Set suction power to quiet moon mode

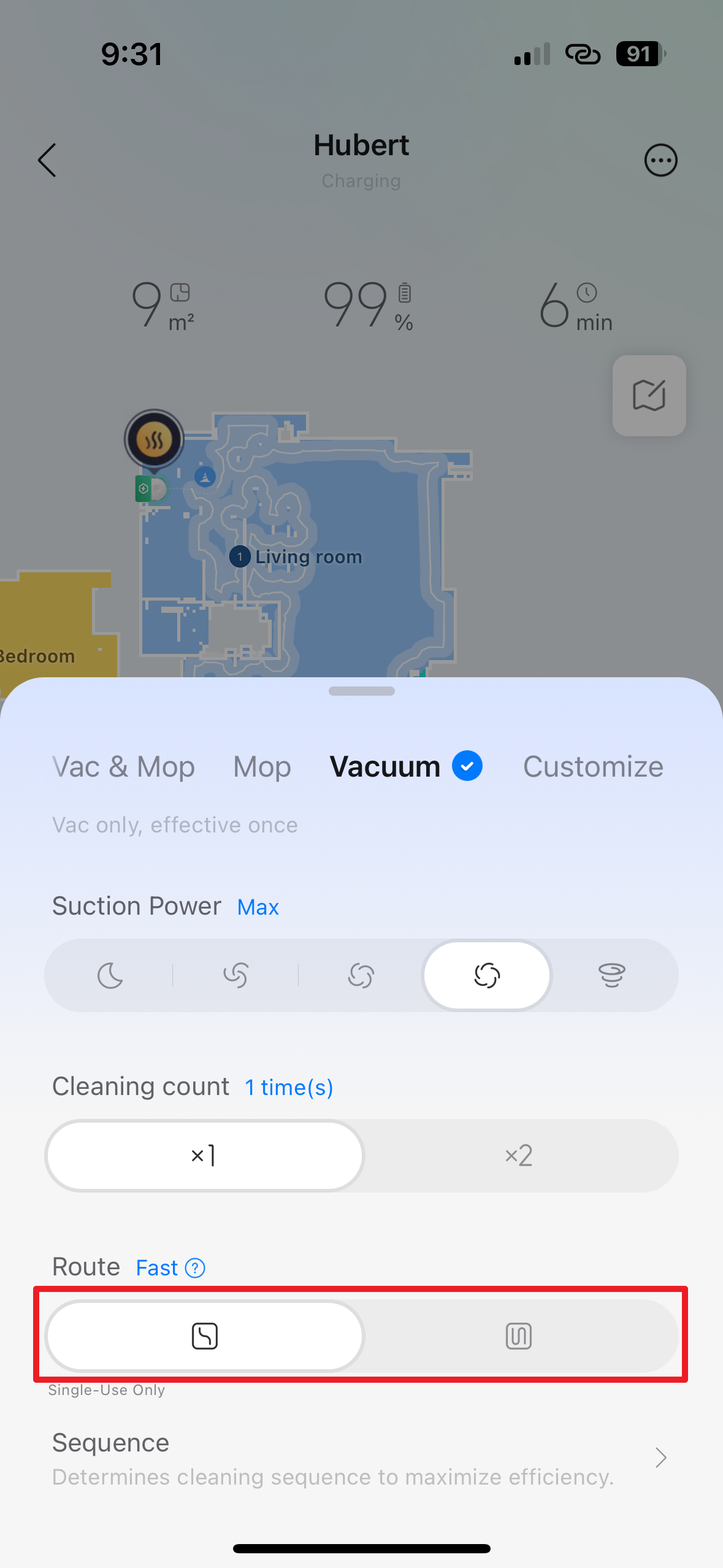click(x=110, y=975)
